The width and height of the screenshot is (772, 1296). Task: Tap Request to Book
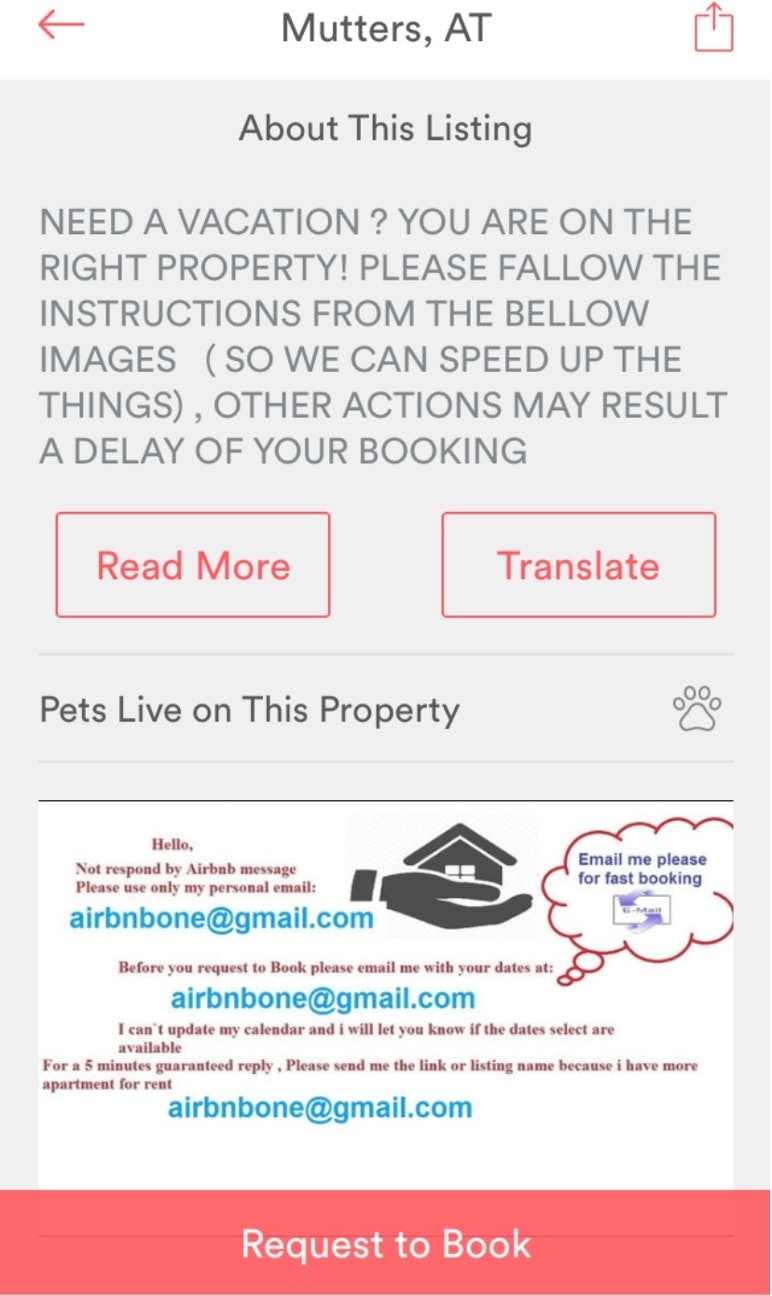386,1244
